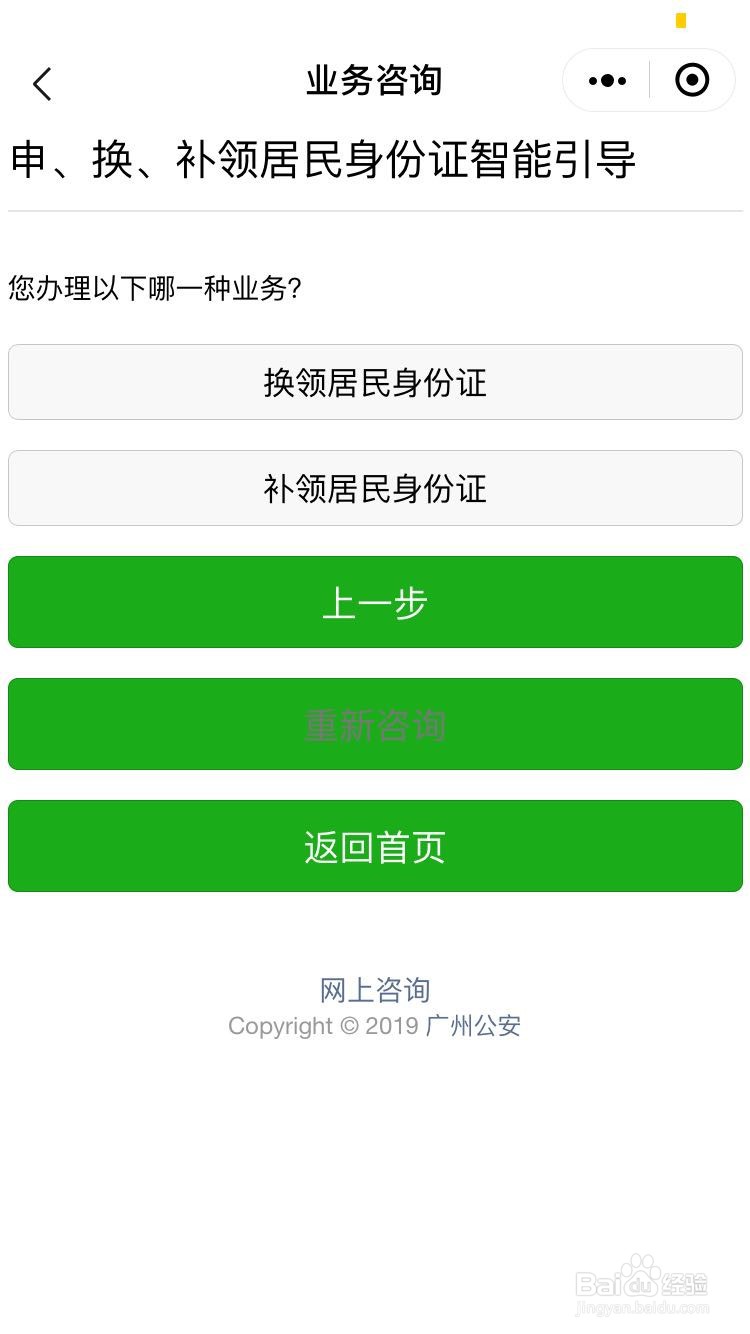Tap 重新咨询 to restart consultation
The width and height of the screenshot is (750, 1334).
(x=375, y=723)
